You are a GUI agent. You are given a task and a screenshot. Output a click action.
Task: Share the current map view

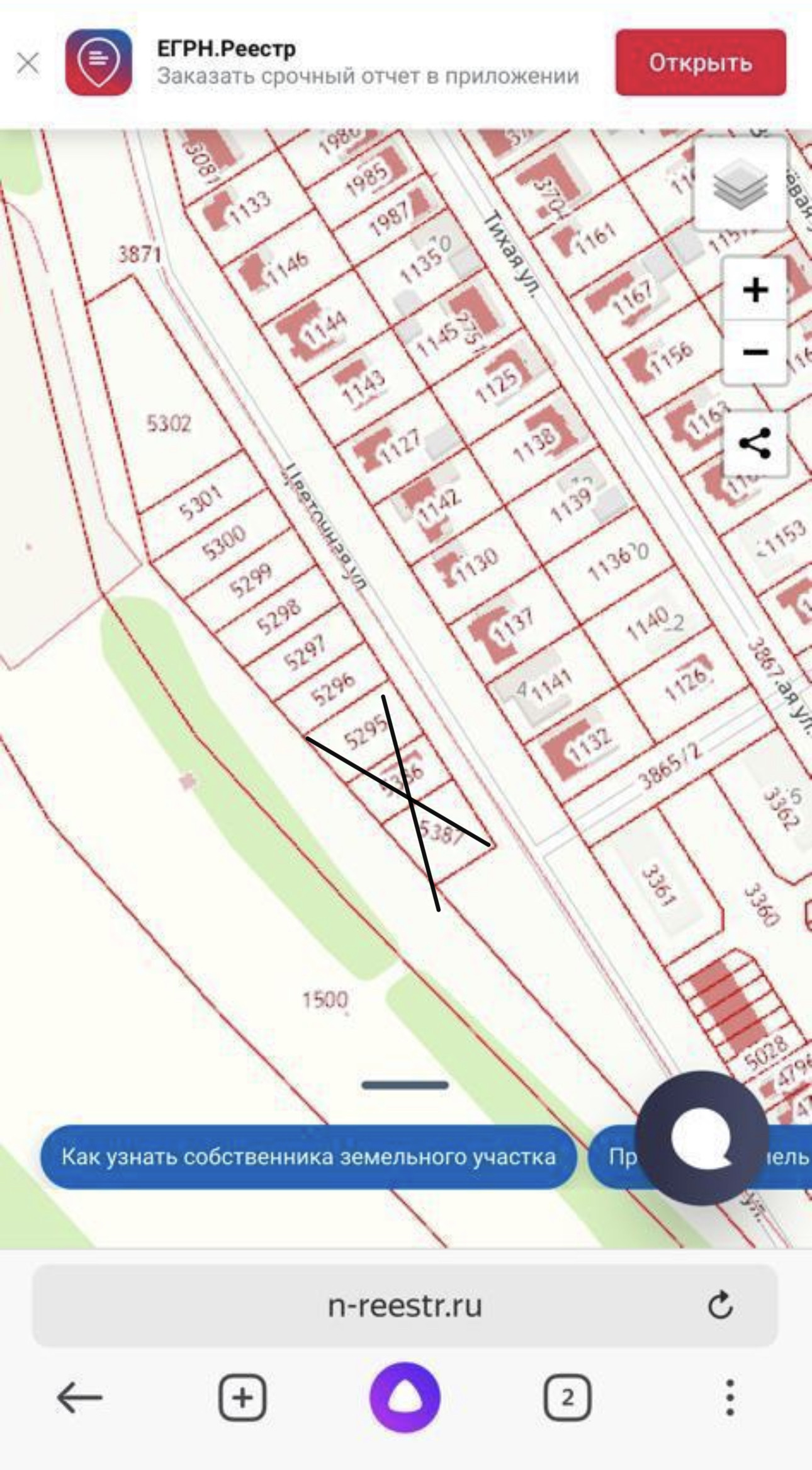pyautogui.click(x=755, y=443)
